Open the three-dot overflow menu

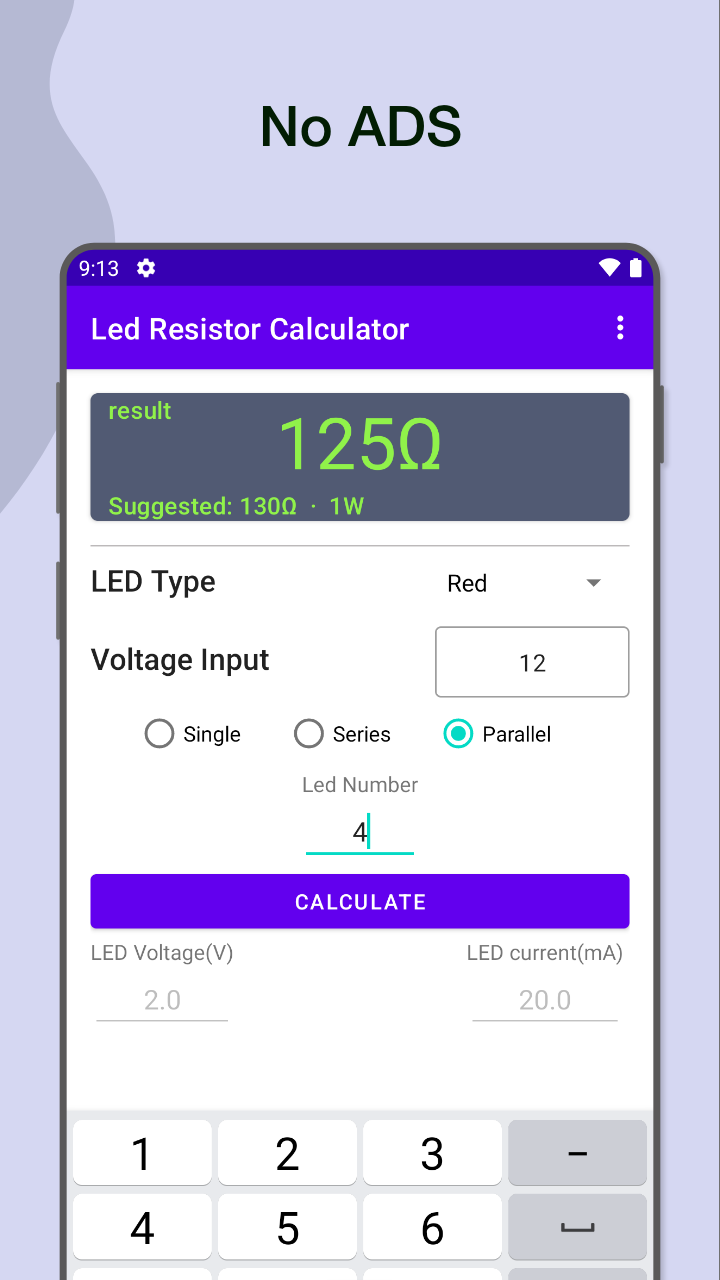pos(620,328)
